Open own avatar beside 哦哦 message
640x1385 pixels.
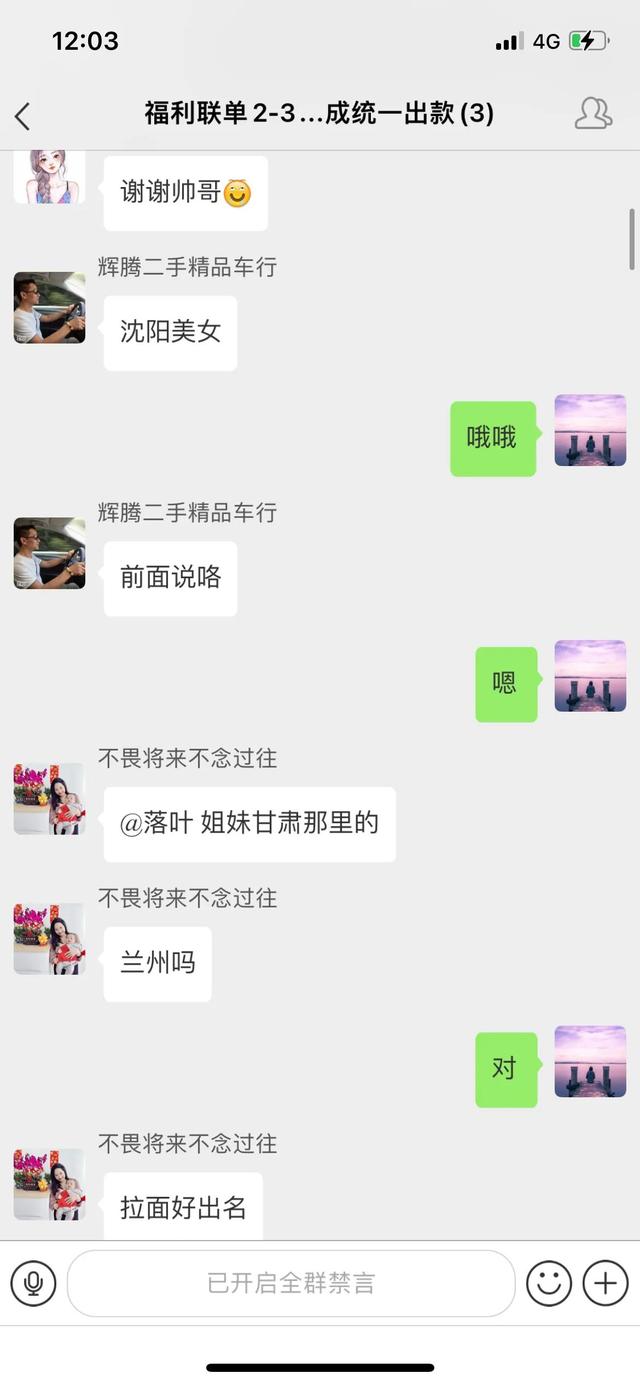[x=590, y=430]
